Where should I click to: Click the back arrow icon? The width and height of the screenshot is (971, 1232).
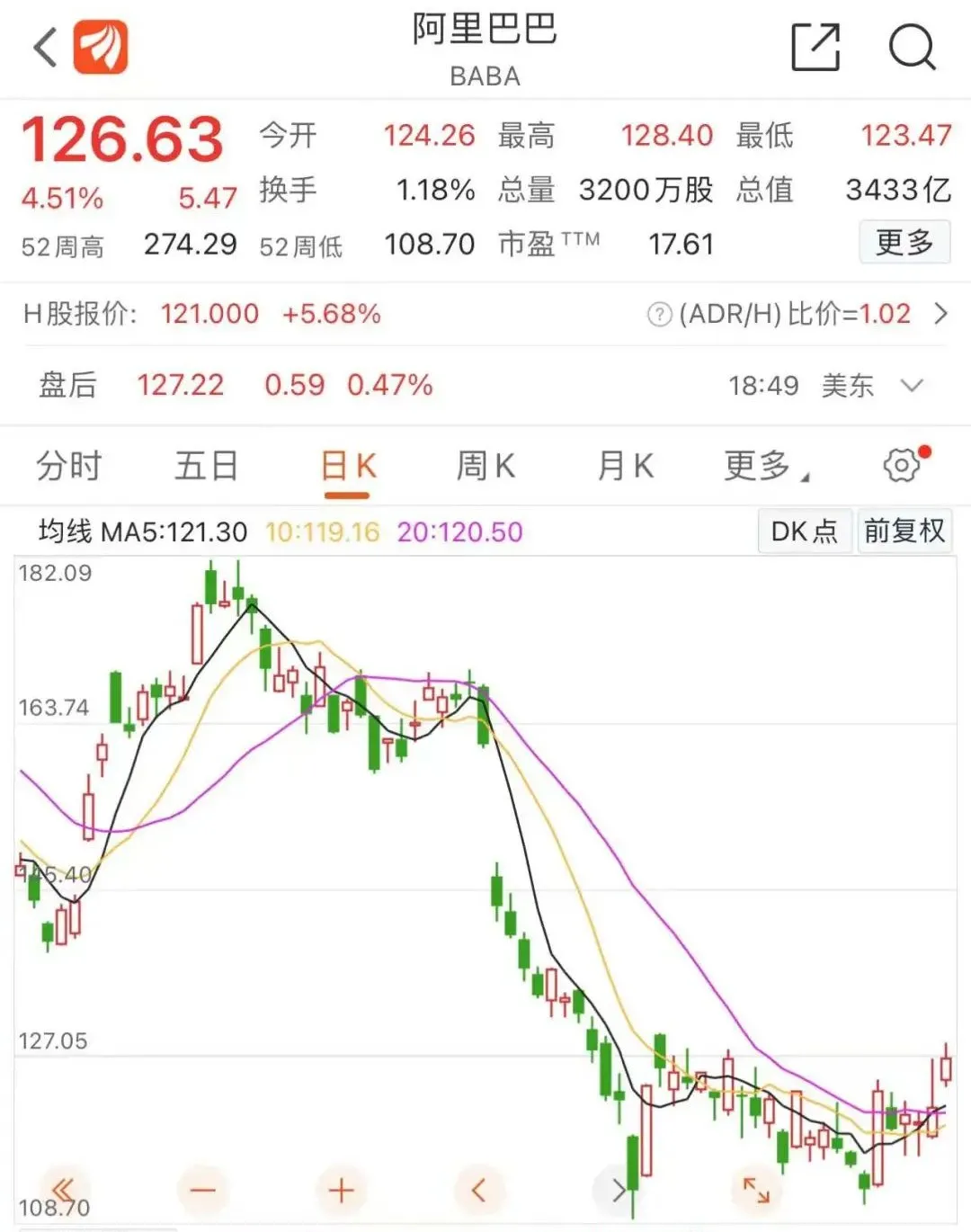[x=42, y=47]
